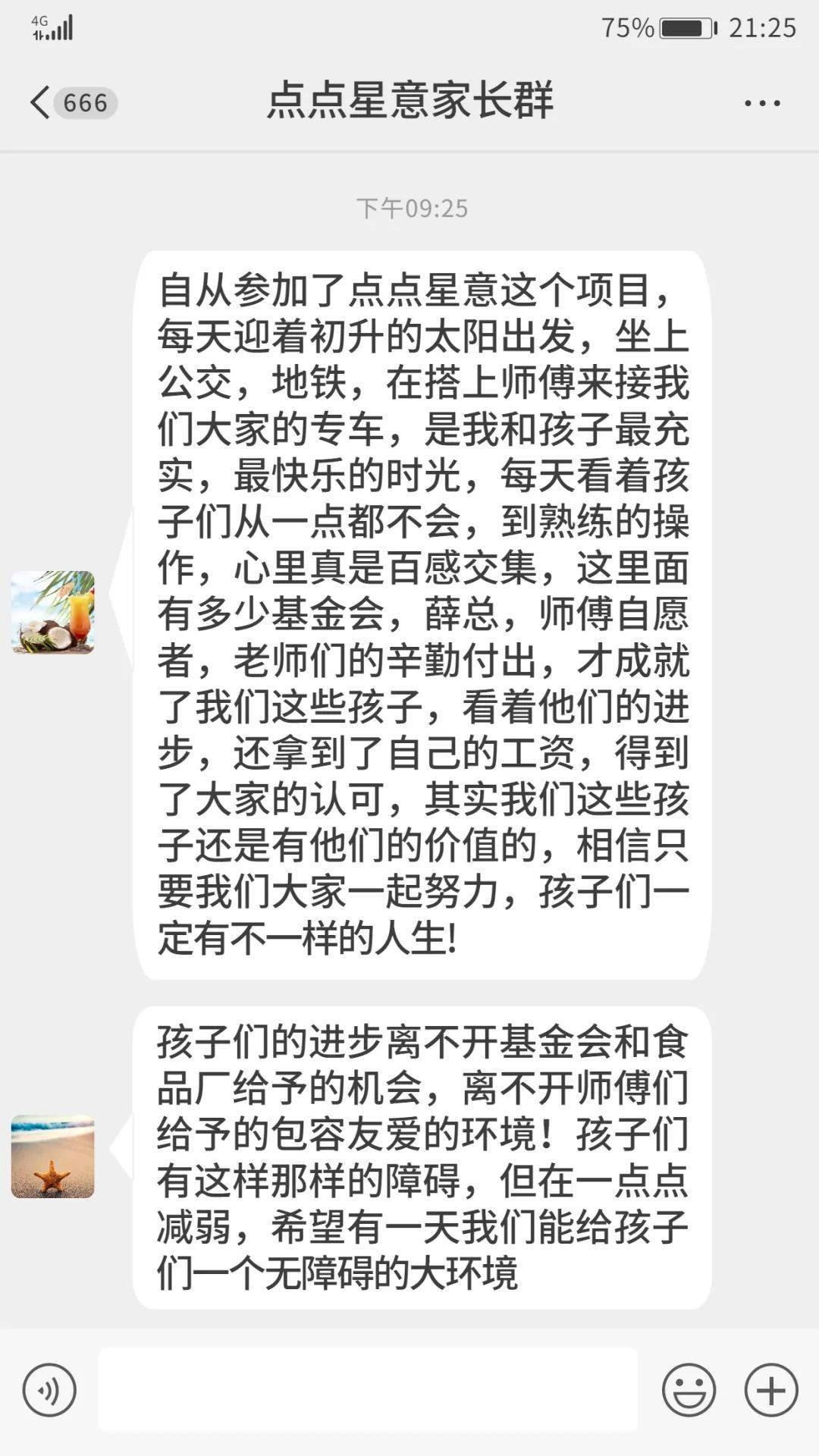This screenshot has width=819, height=1456.
Task: Open the emoji picker
Action: (x=689, y=1390)
